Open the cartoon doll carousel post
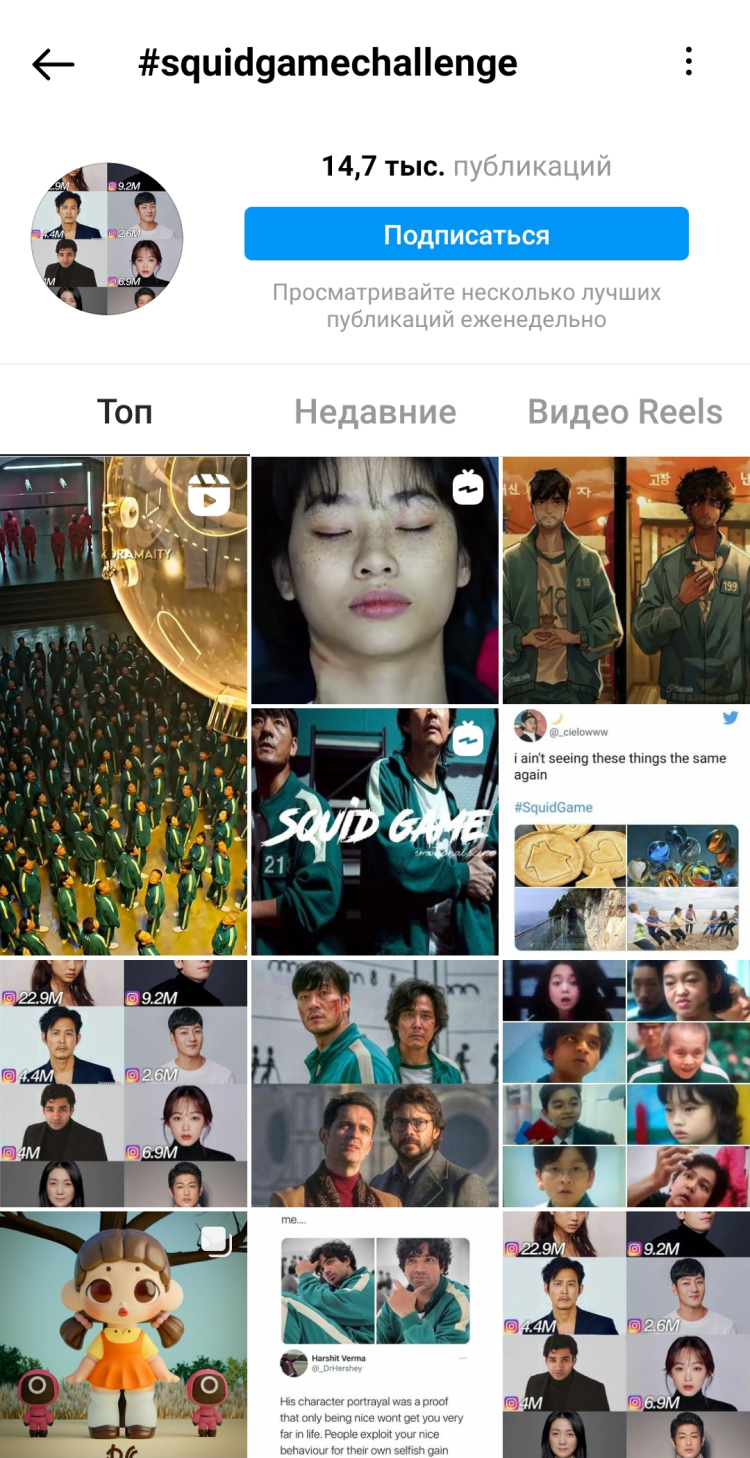Viewport: 750px width, 1458px height. [123, 1334]
